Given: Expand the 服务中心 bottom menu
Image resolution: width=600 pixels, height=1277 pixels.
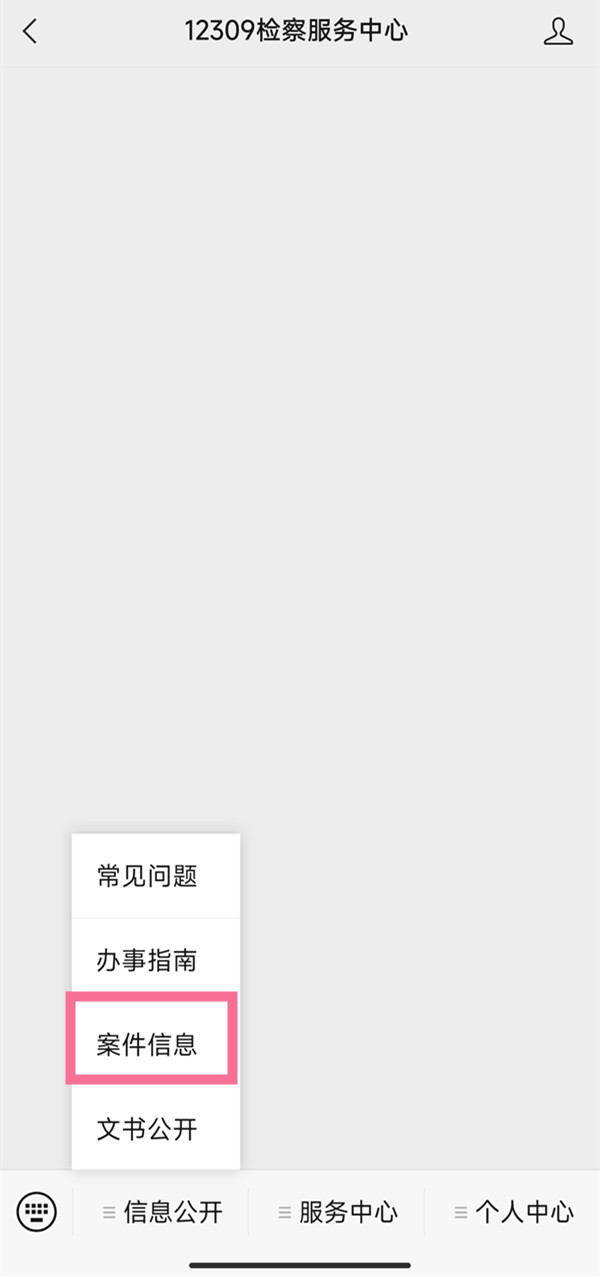Looking at the screenshot, I should [x=338, y=1213].
